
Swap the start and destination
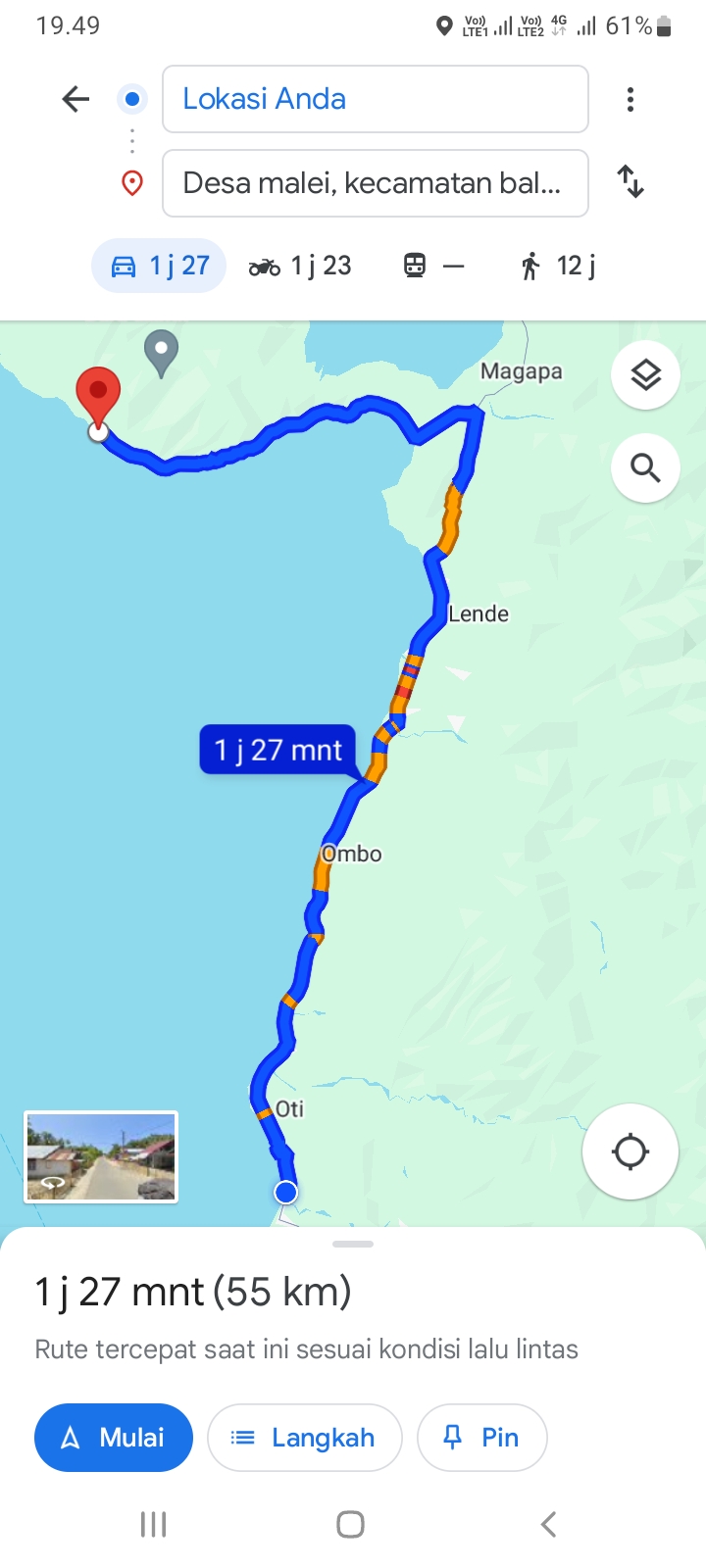[630, 182]
